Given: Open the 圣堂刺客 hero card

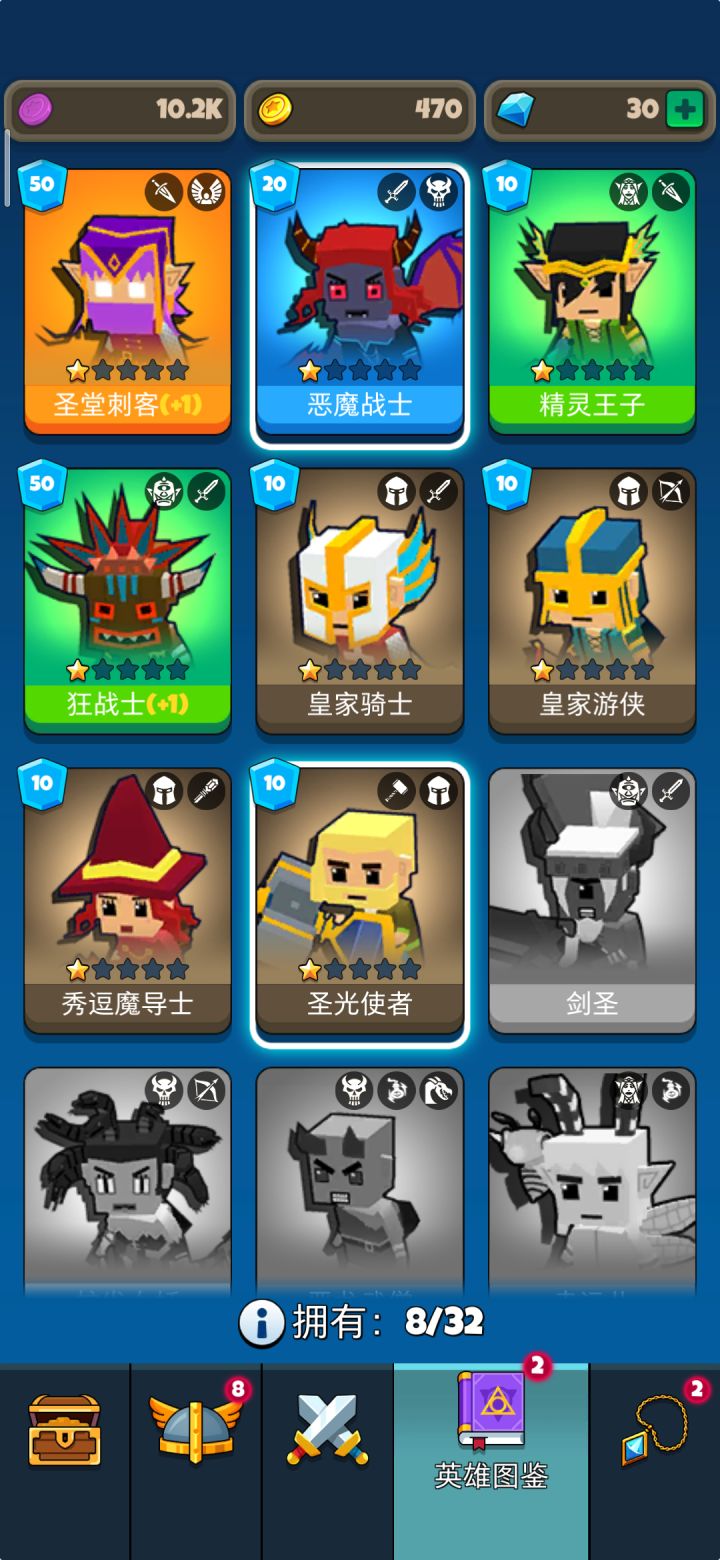Looking at the screenshot, I should (x=127, y=300).
